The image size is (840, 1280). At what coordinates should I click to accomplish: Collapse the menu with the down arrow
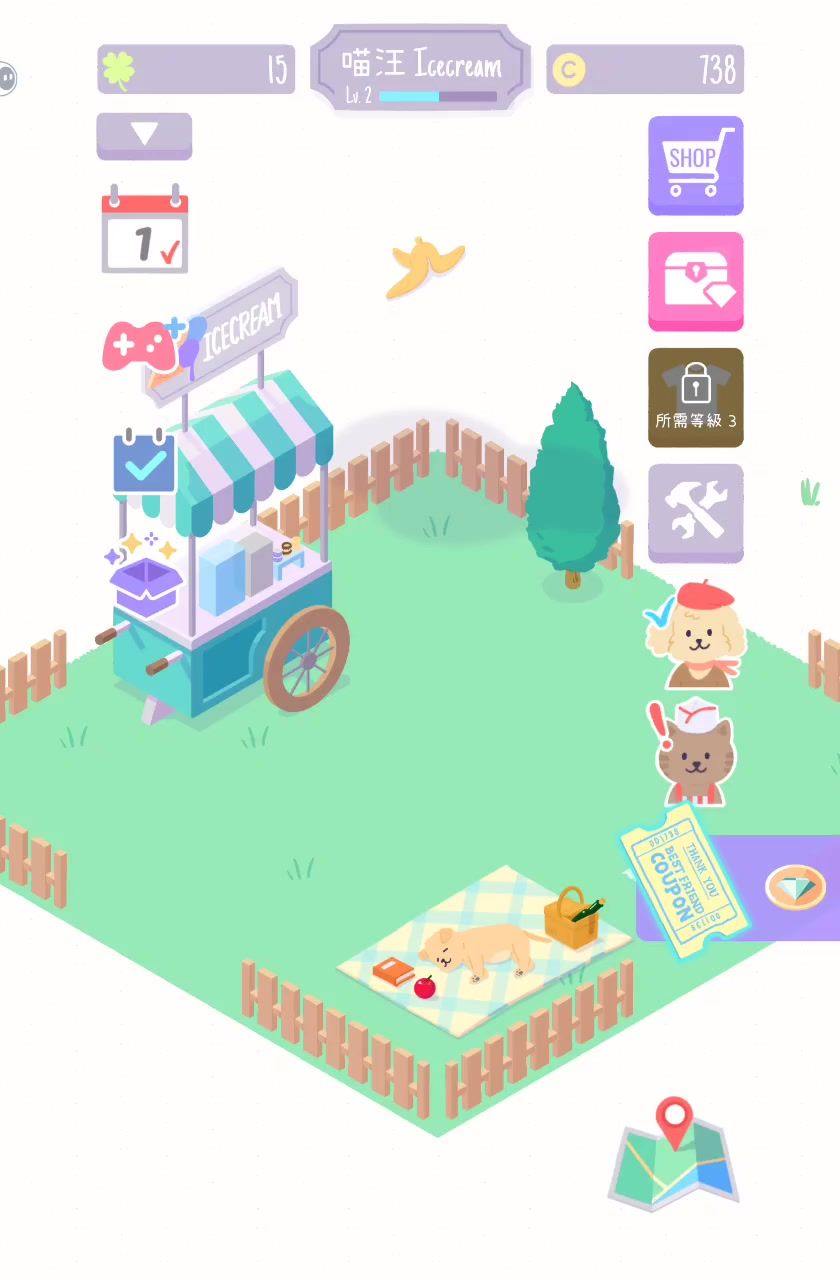click(144, 135)
